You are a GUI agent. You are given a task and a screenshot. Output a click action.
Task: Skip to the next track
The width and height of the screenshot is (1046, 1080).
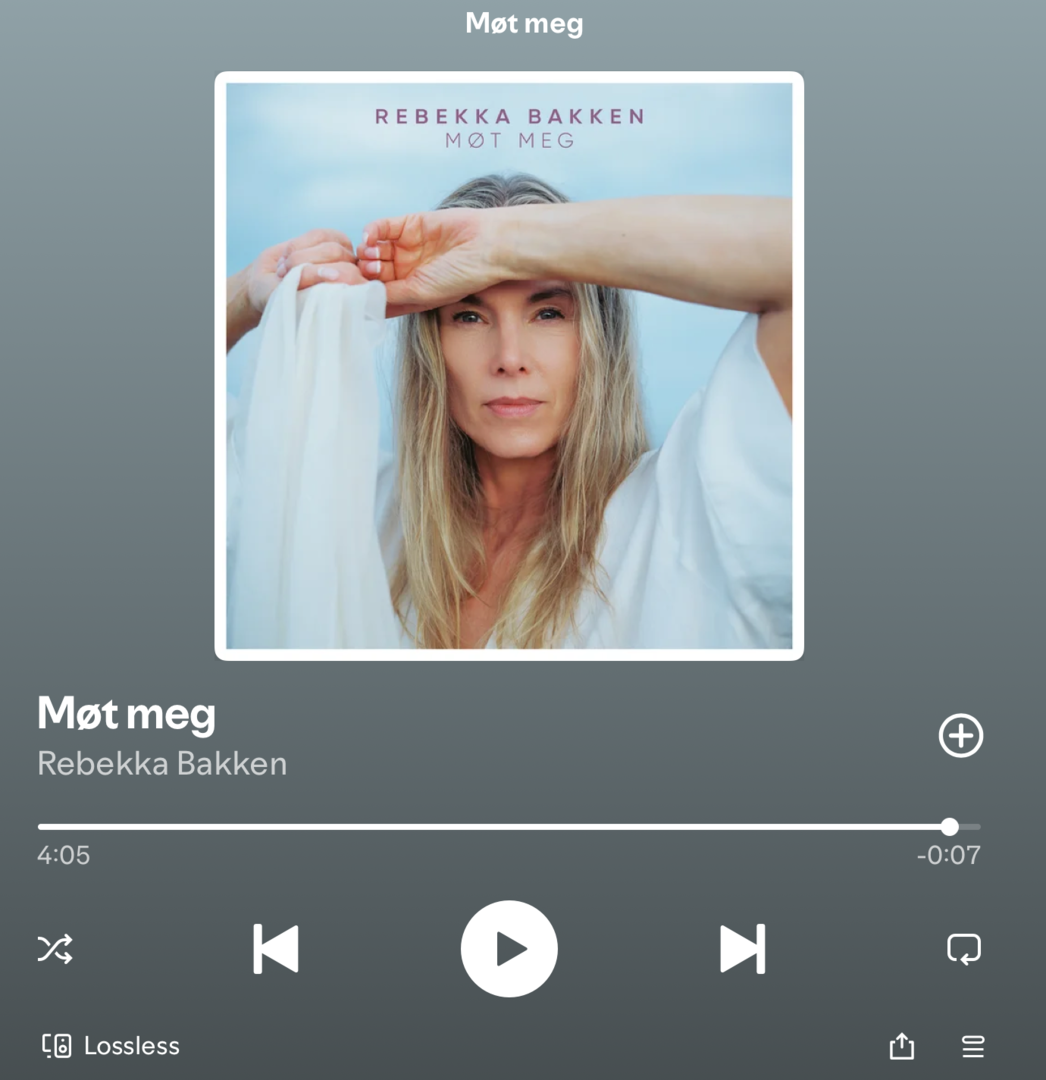click(x=742, y=949)
